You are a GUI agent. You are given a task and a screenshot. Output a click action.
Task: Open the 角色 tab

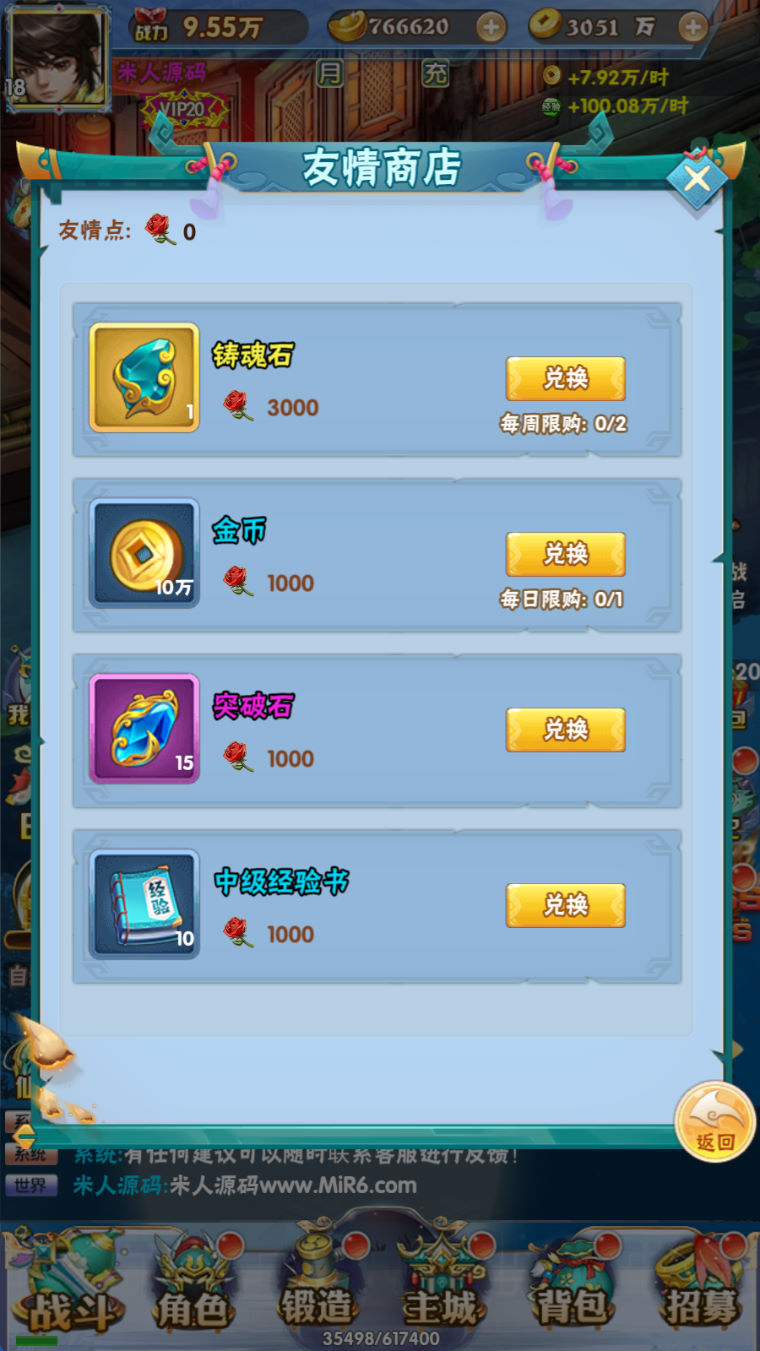192,1290
